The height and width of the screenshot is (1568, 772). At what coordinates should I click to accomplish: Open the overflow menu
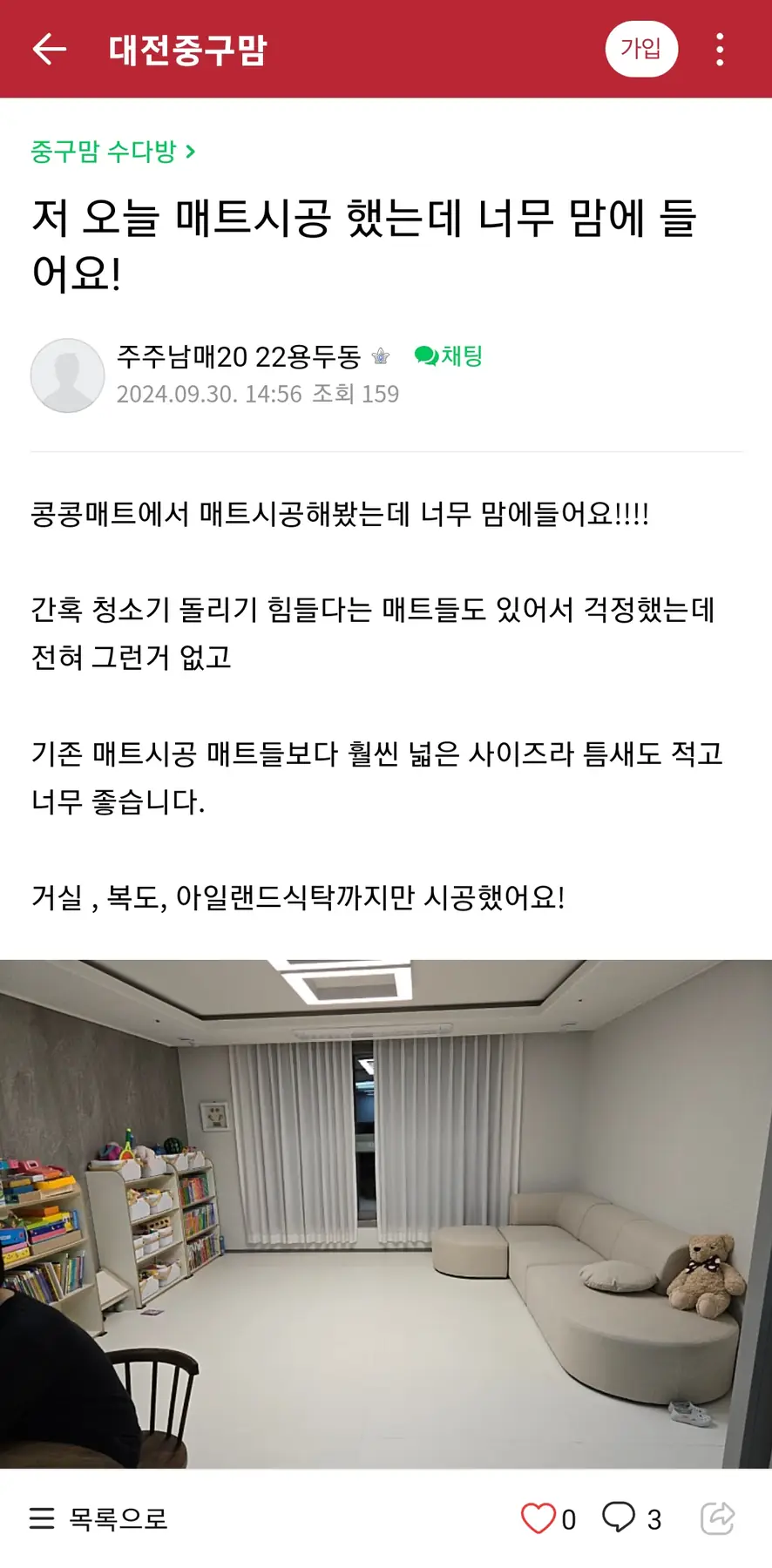(x=720, y=50)
